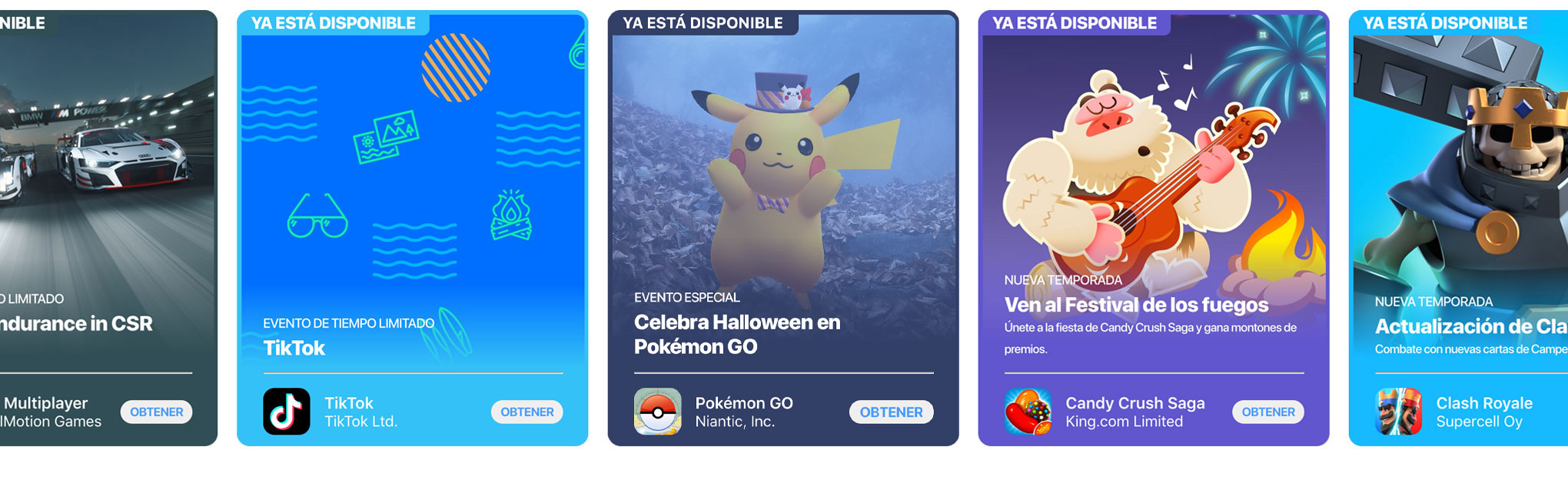Tap OBTENER next to Pokémon GO
1568x477 pixels.
pyautogui.click(x=891, y=412)
